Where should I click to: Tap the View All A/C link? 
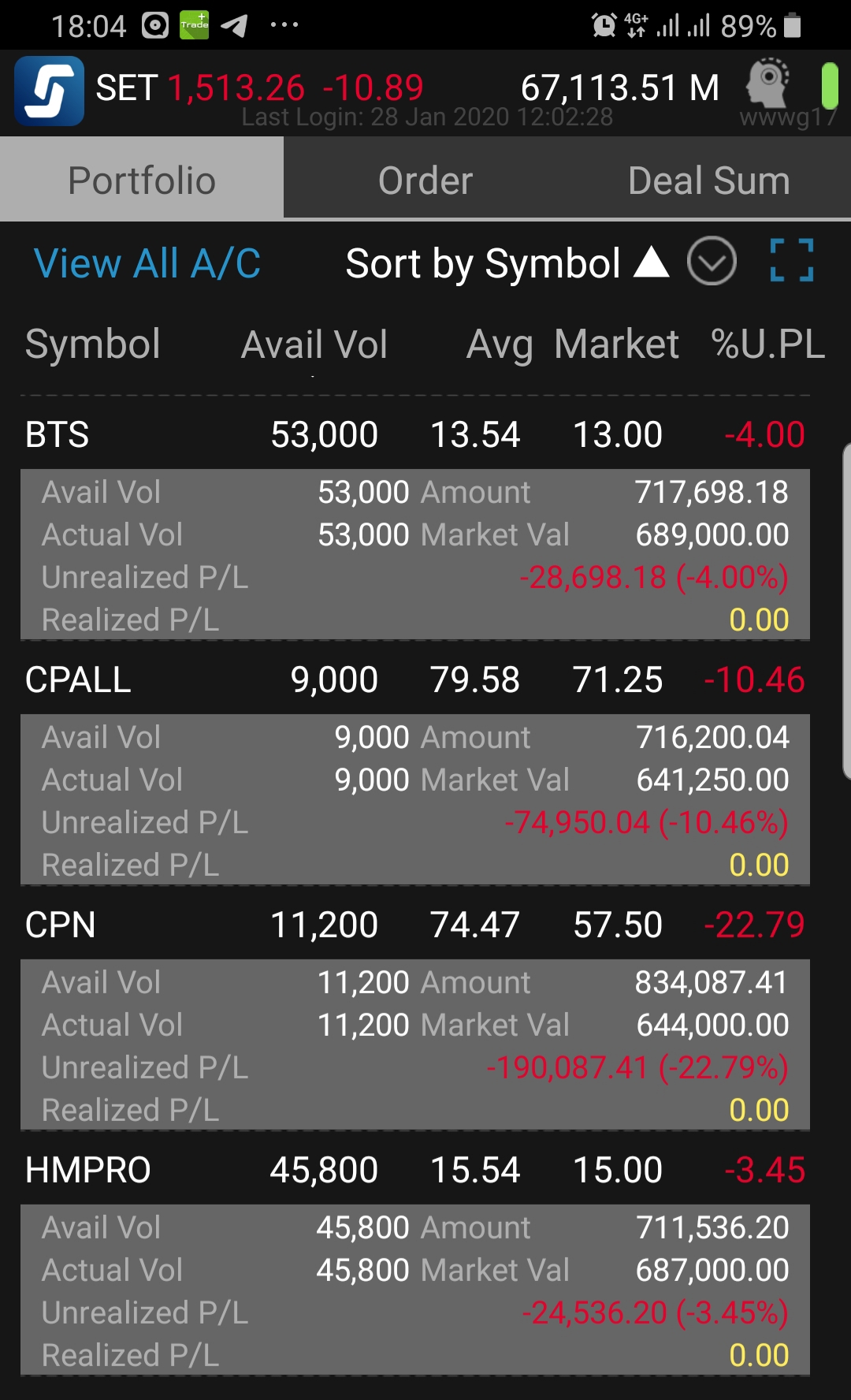[147, 263]
